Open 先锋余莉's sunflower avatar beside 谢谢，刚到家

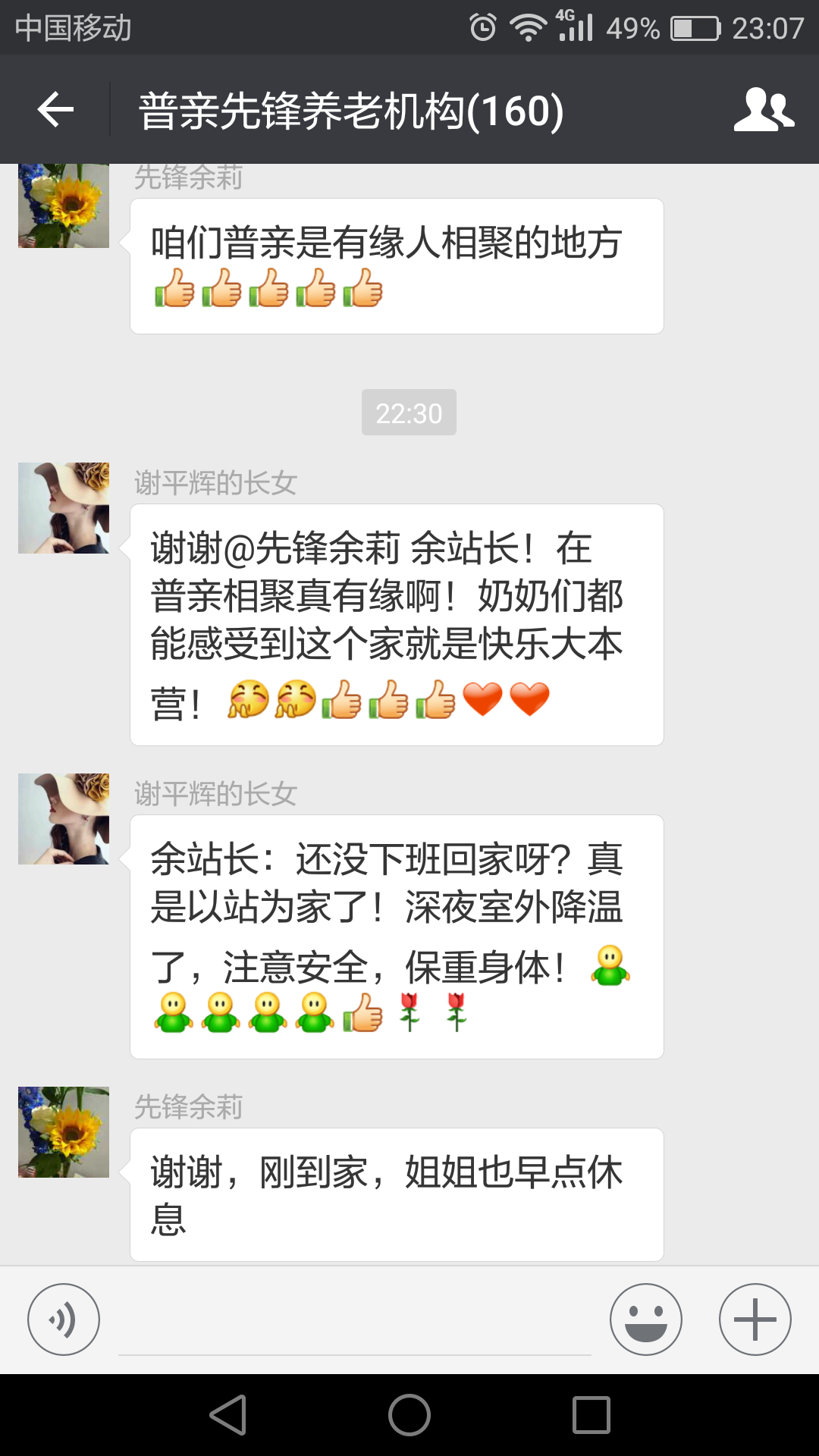pyautogui.click(x=64, y=1132)
